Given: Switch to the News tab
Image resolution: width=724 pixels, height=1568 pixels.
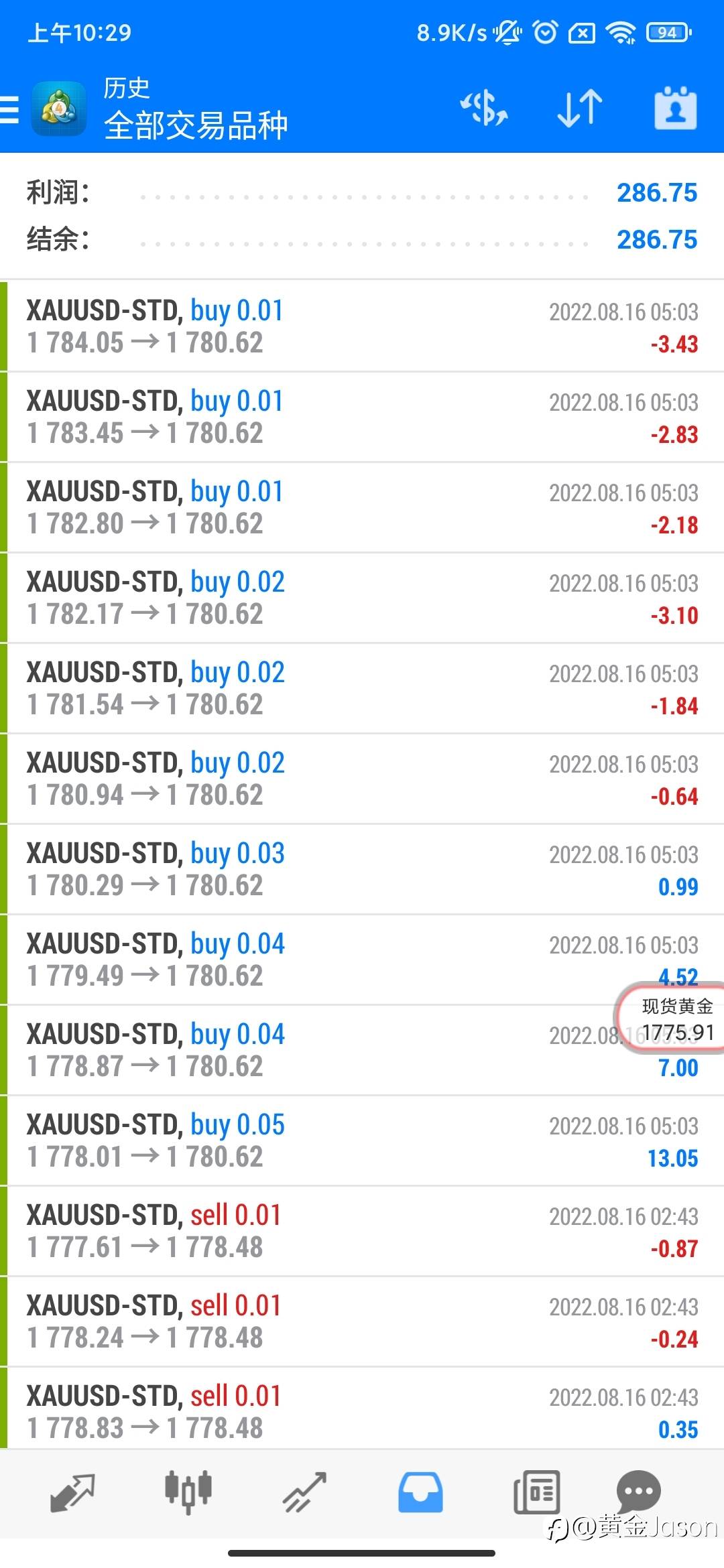Looking at the screenshot, I should (x=536, y=1492).
